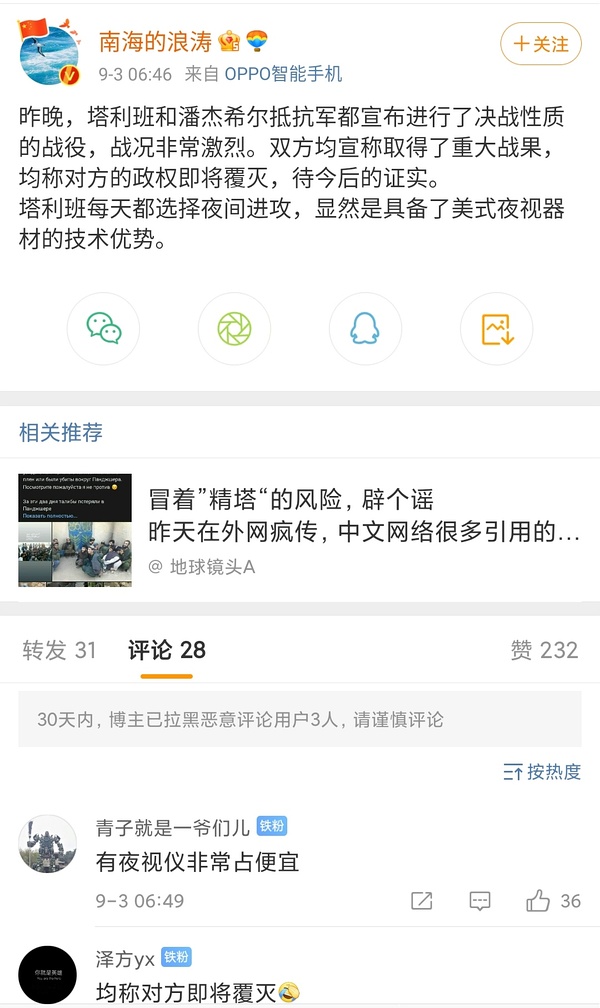Reply to 青子就是一爷们儿's comment
The height and width of the screenshot is (1008, 600).
(480, 901)
